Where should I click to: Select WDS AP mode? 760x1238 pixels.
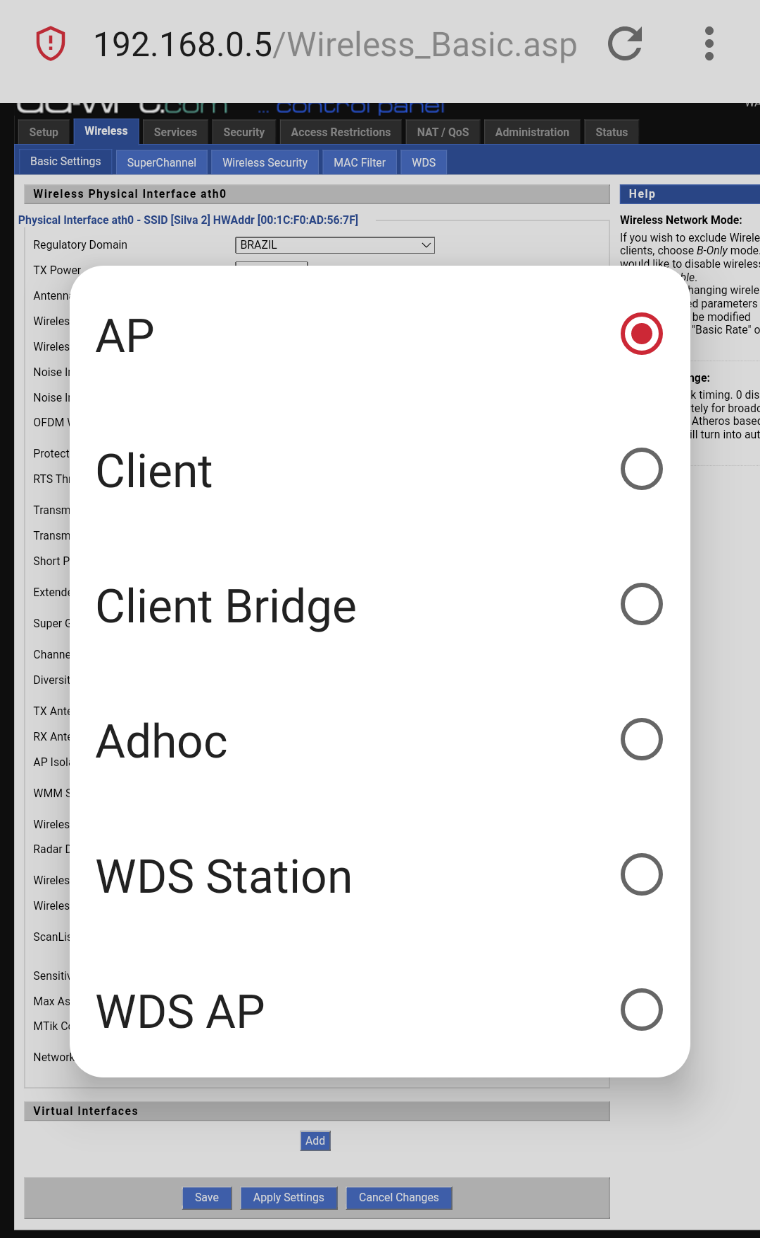click(x=380, y=1010)
